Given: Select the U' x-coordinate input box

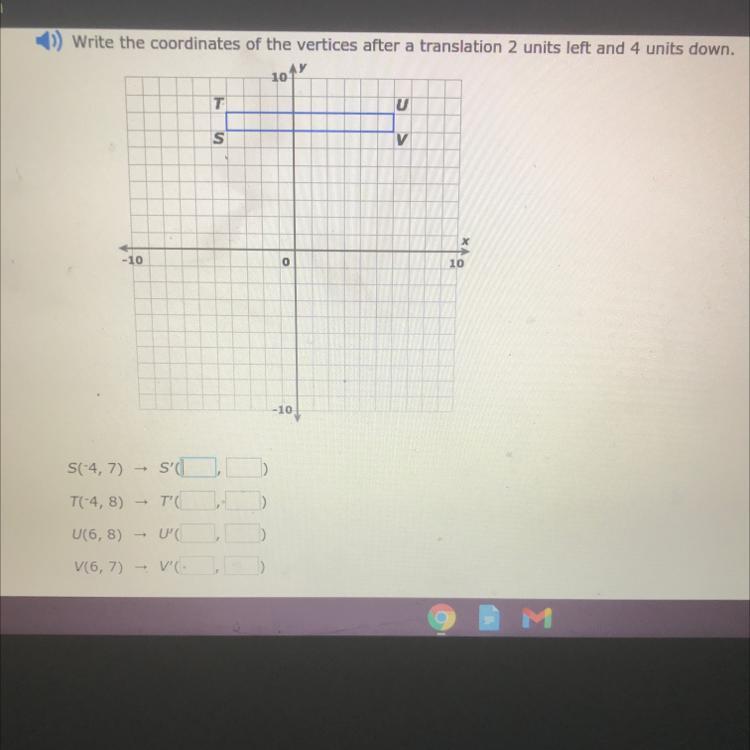Looking at the screenshot, I should 197,533.
